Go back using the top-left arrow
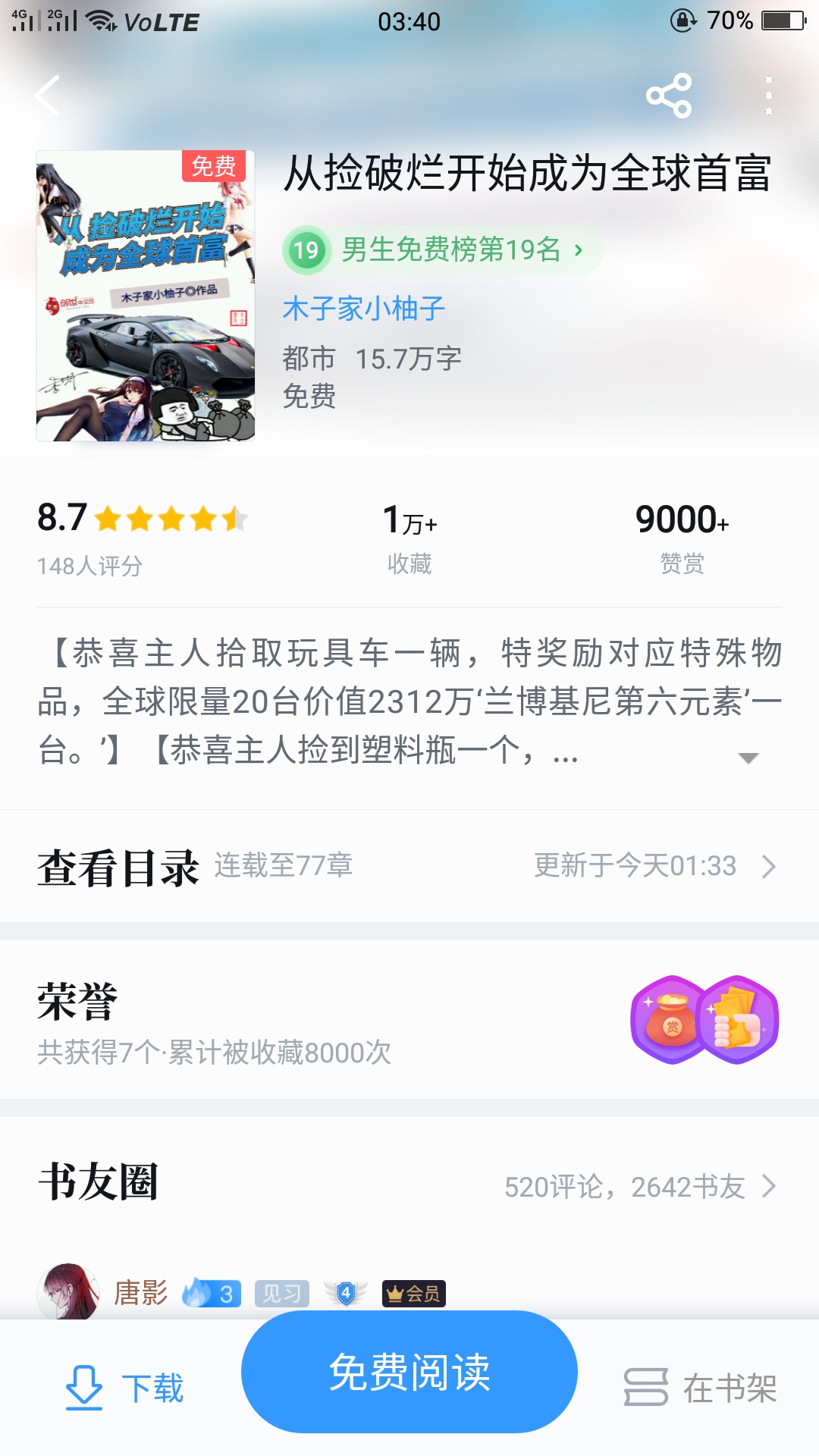Image resolution: width=819 pixels, height=1456 pixels. click(48, 96)
